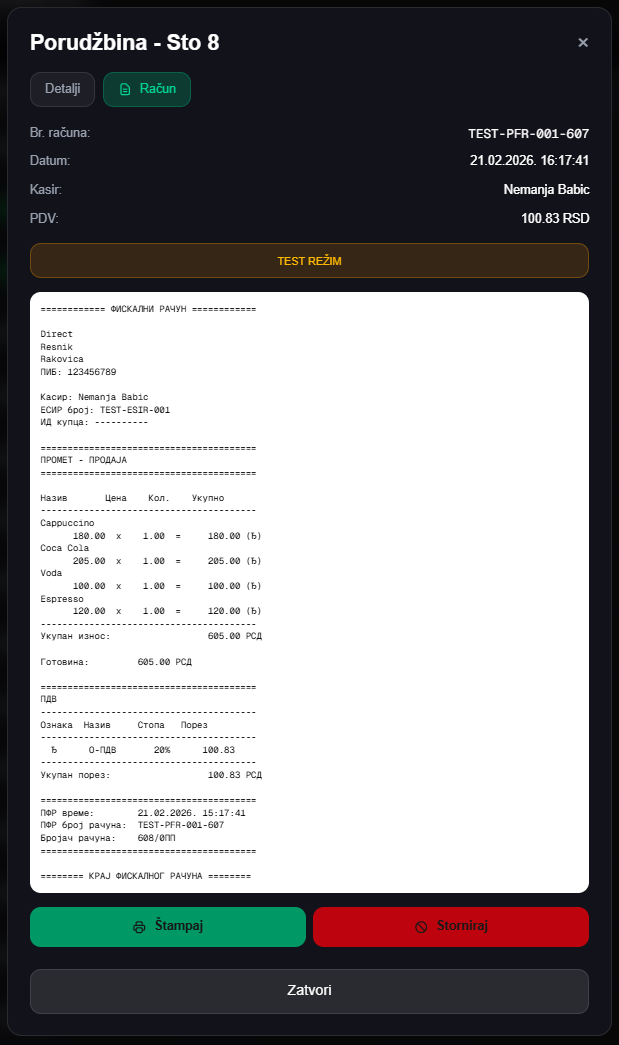
Task: Switch to the Detalji tab
Action: click(x=63, y=89)
